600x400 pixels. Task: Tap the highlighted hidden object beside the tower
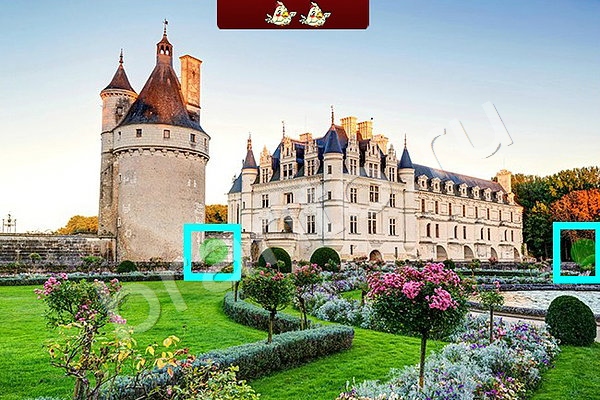click(212, 251)
